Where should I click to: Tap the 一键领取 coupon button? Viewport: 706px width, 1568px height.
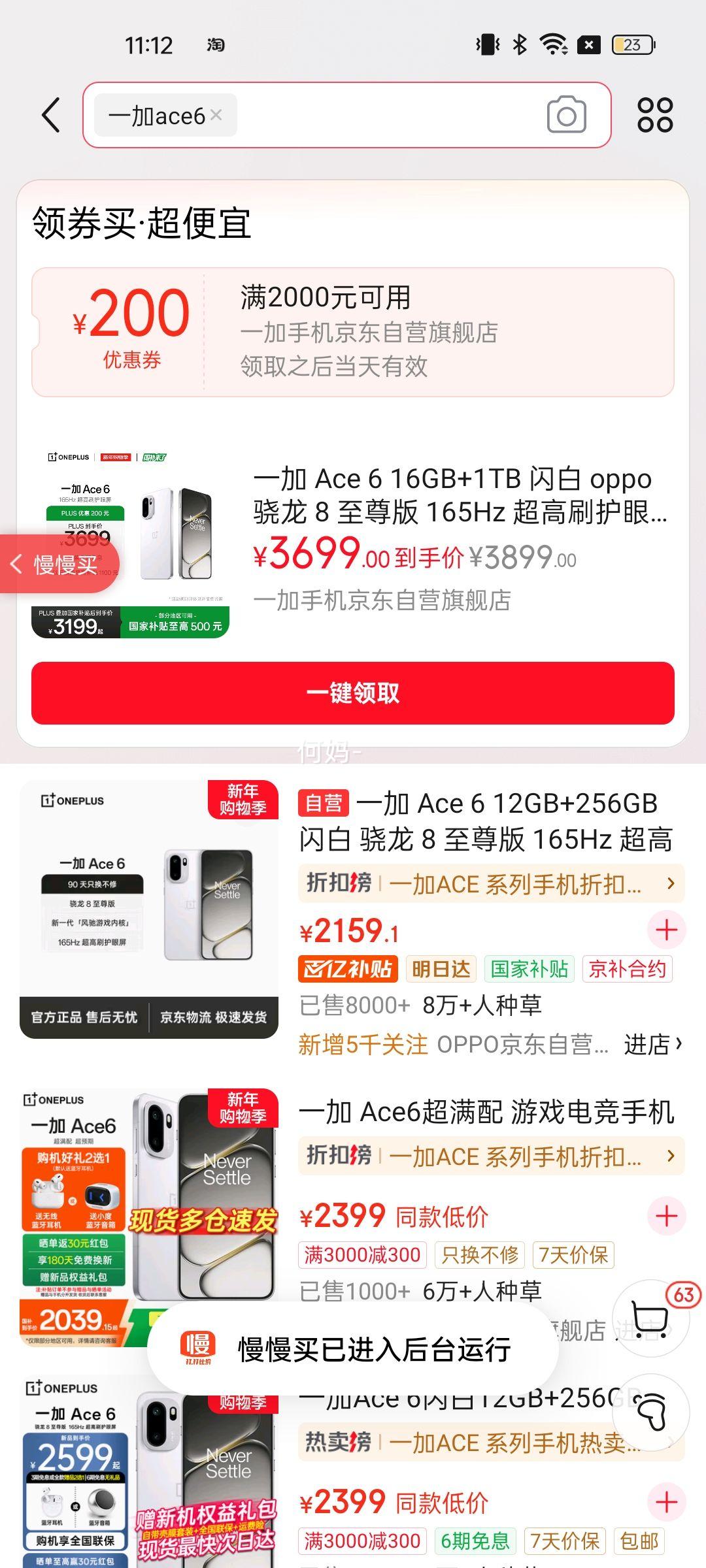pos(353,696)
